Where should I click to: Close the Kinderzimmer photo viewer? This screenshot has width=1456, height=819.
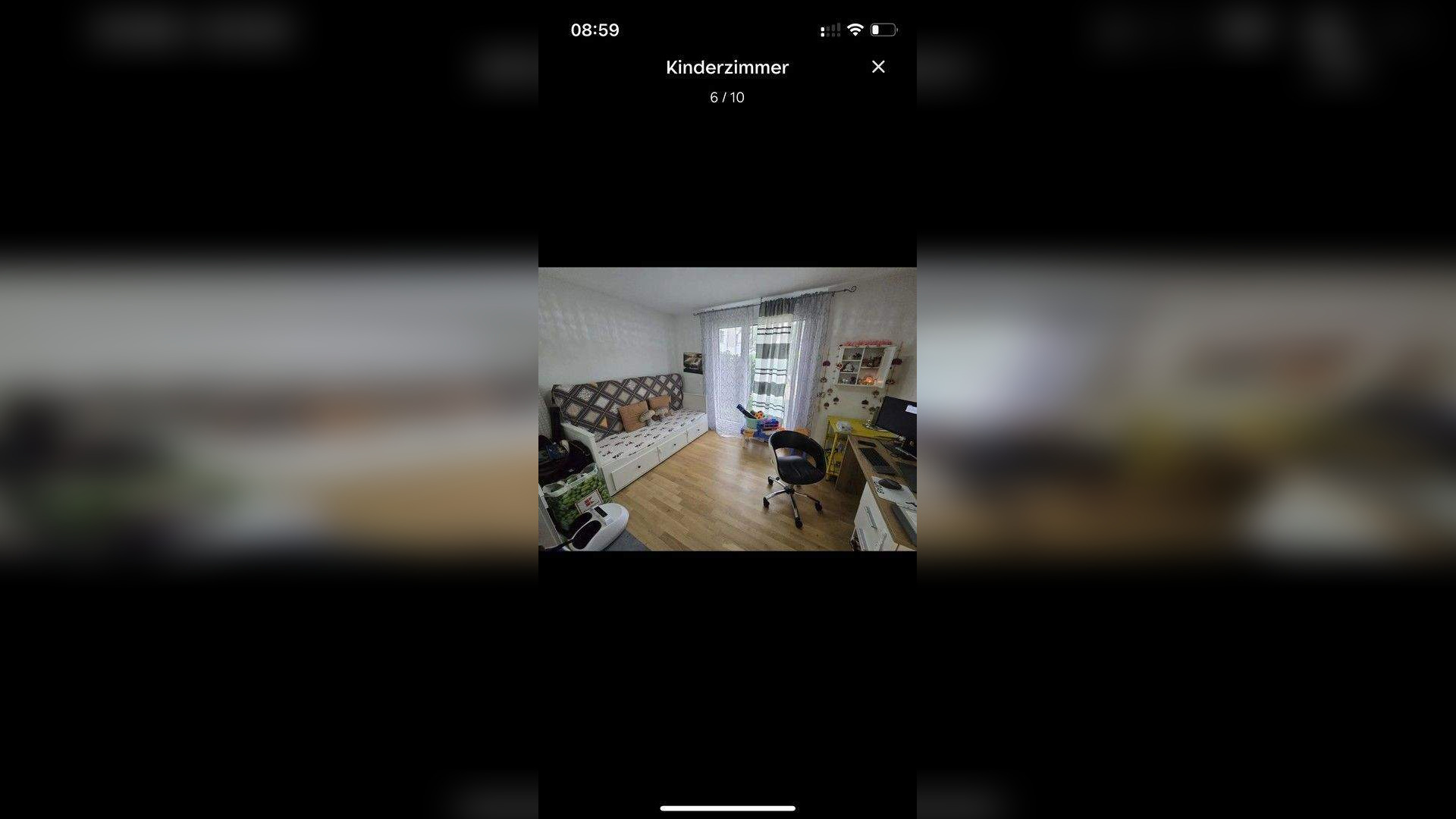pyautogui.click(x=878, y=67)
